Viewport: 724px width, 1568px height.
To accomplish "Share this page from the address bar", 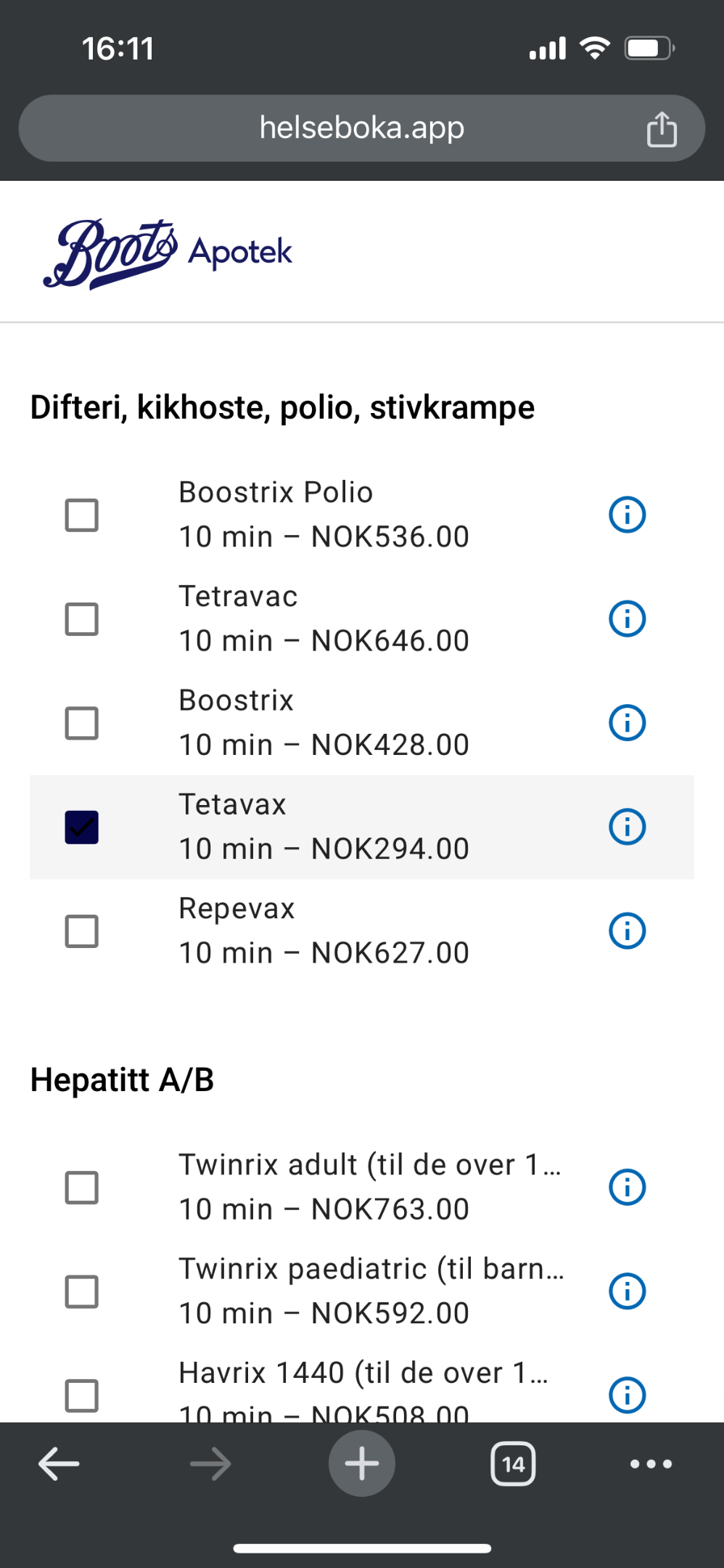I will point(662,128).
